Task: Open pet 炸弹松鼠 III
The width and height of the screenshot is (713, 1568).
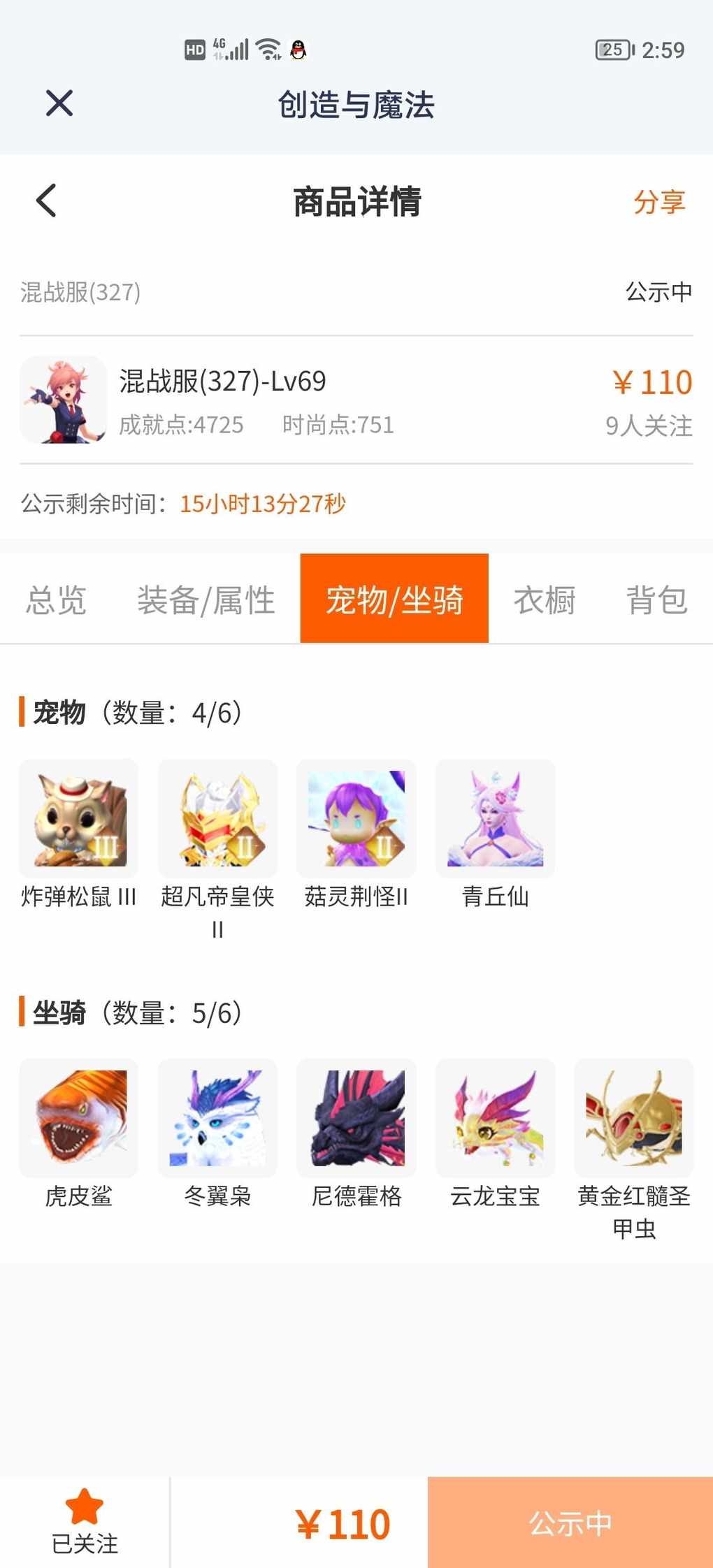Action: coord(78,818)
